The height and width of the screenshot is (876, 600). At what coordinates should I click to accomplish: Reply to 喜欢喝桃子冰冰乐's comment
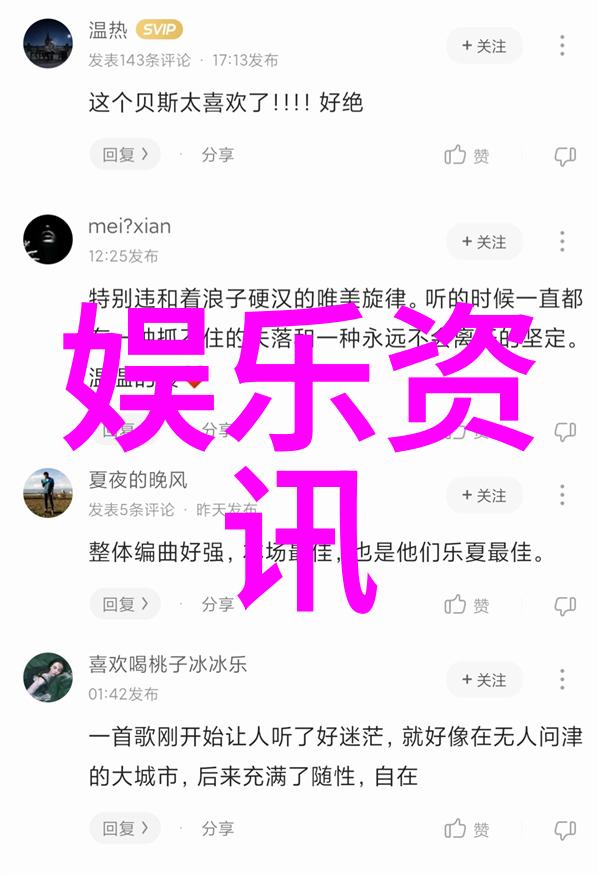(125, 828)
